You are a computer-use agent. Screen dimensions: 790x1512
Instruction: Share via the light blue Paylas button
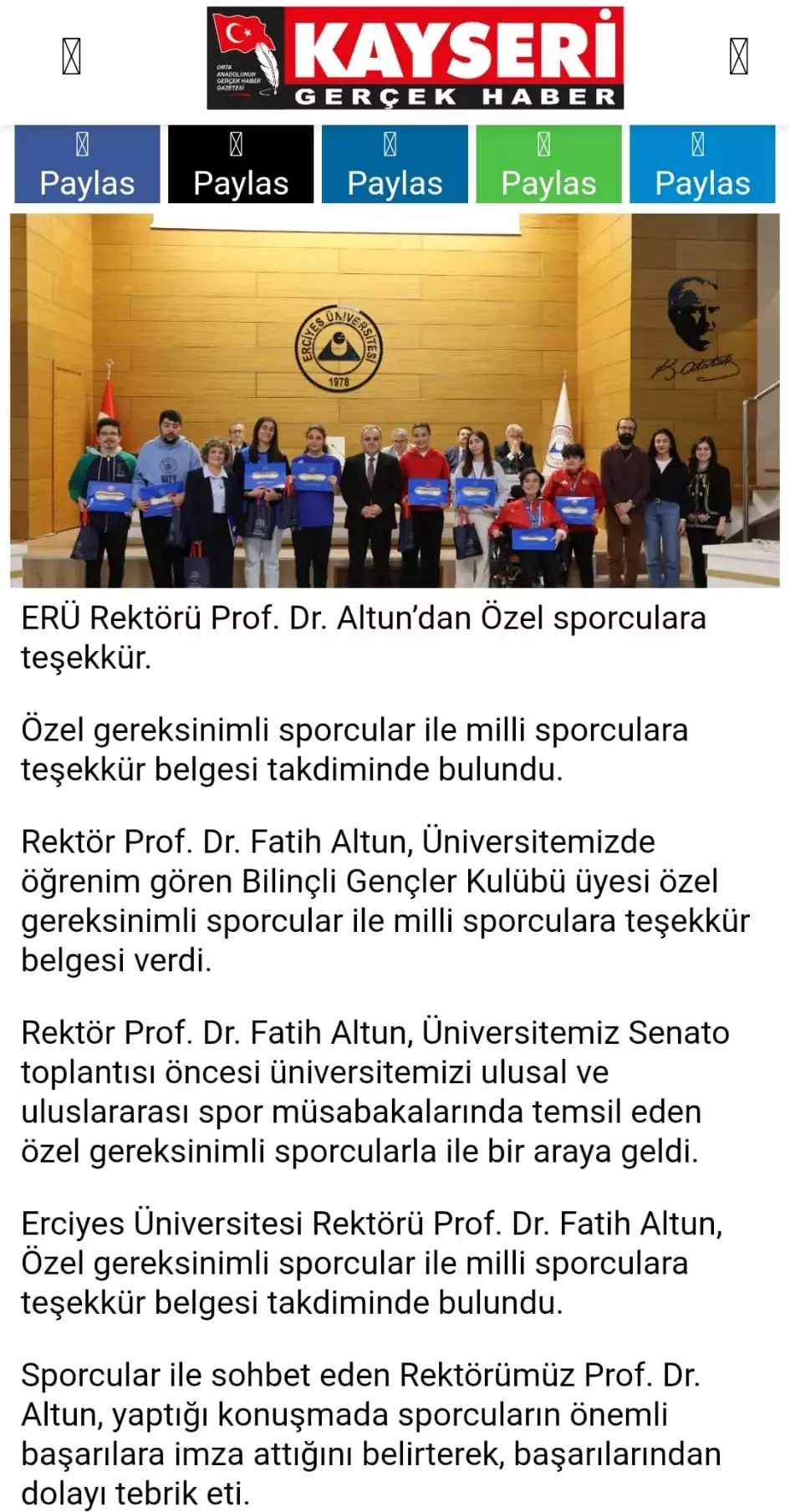coord(702,165)
